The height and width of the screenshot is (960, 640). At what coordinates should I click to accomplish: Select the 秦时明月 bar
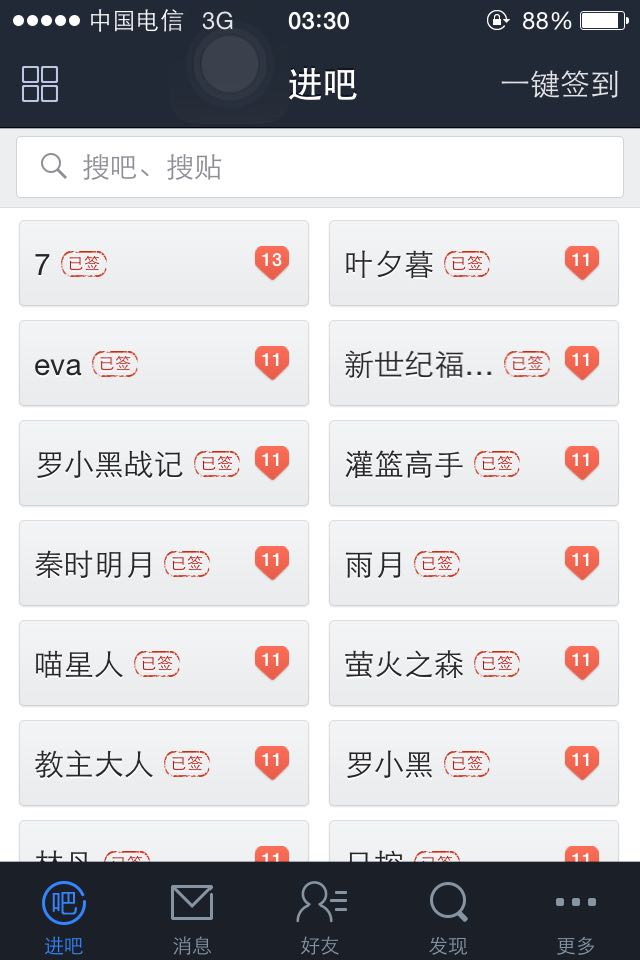pyautogui.click(x=164, y=564)
